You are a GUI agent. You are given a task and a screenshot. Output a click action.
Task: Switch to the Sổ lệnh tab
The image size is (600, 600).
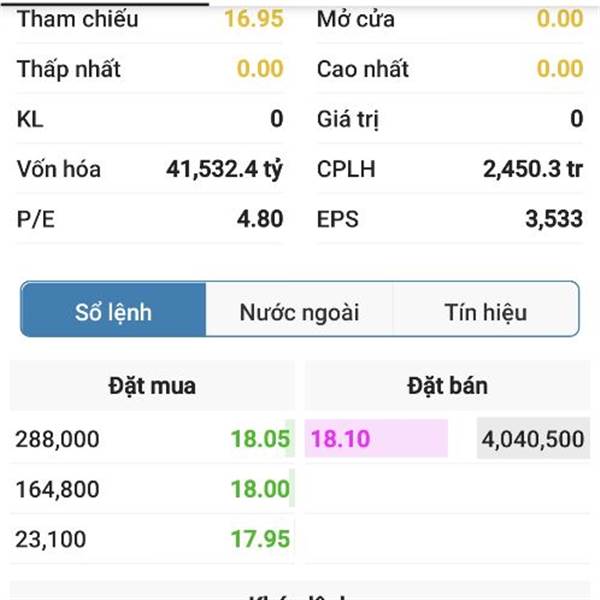click(114, 311)
